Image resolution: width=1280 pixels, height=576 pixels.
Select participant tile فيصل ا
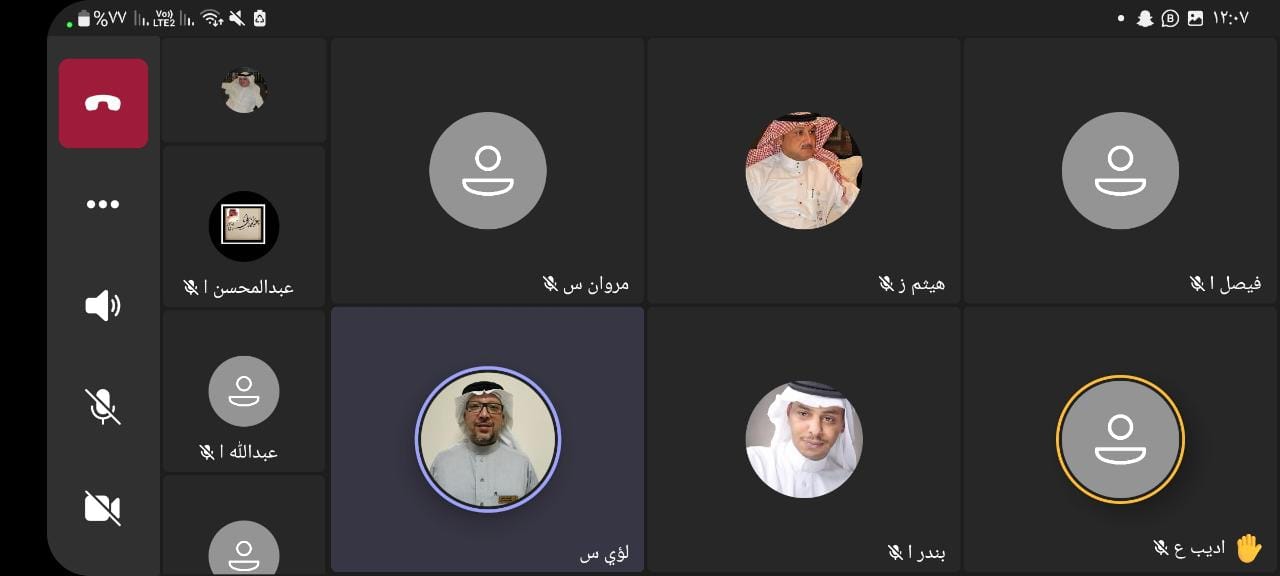pyautogui.click(x=1120, y=171)
